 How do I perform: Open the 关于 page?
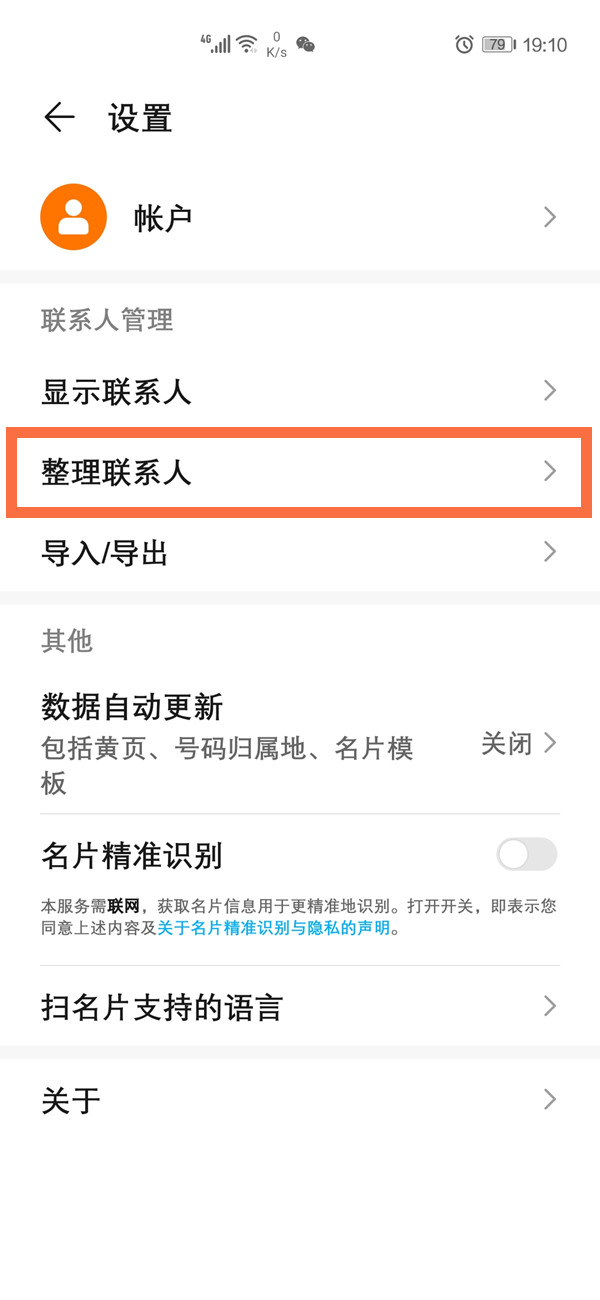pyautogui.click(x=300, y=1100)
